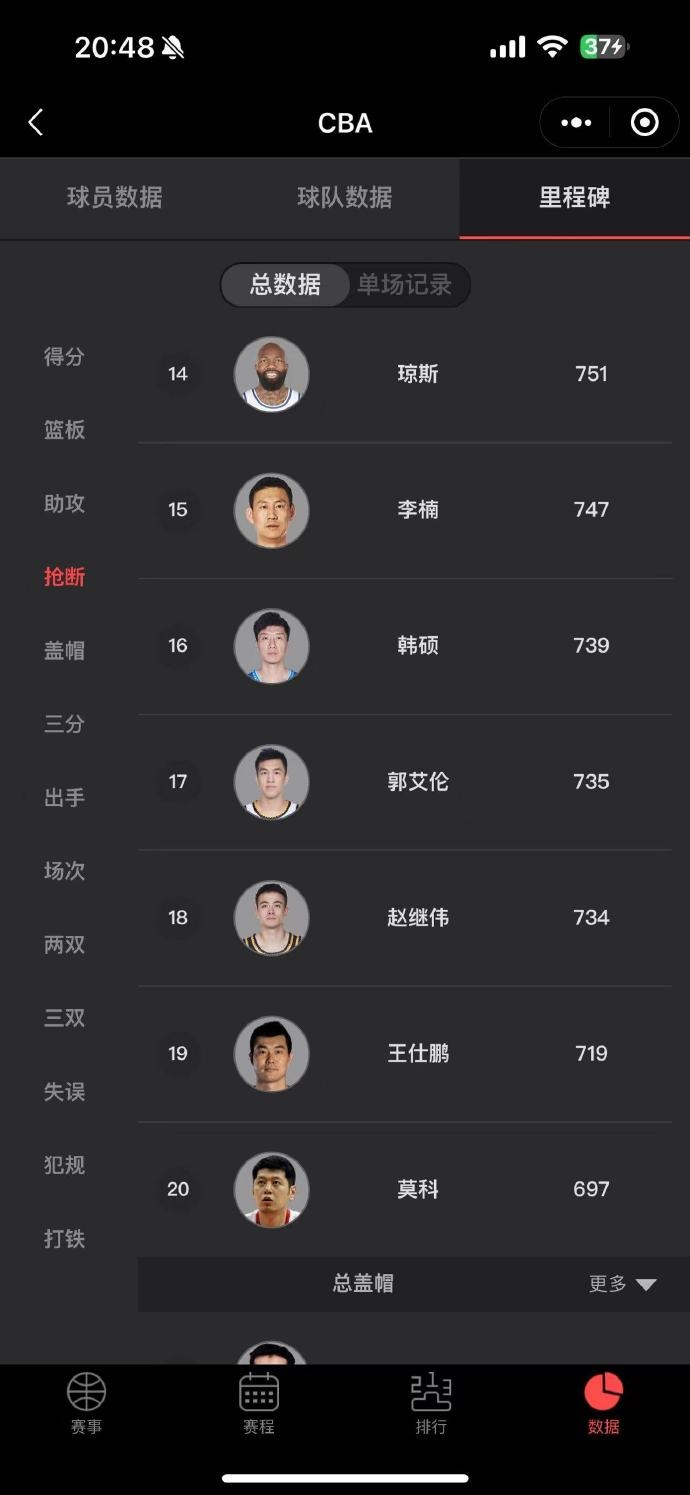Choose 三分 in the side category list
Viewport: 690px width, 1495px height.
click(64, 724)
